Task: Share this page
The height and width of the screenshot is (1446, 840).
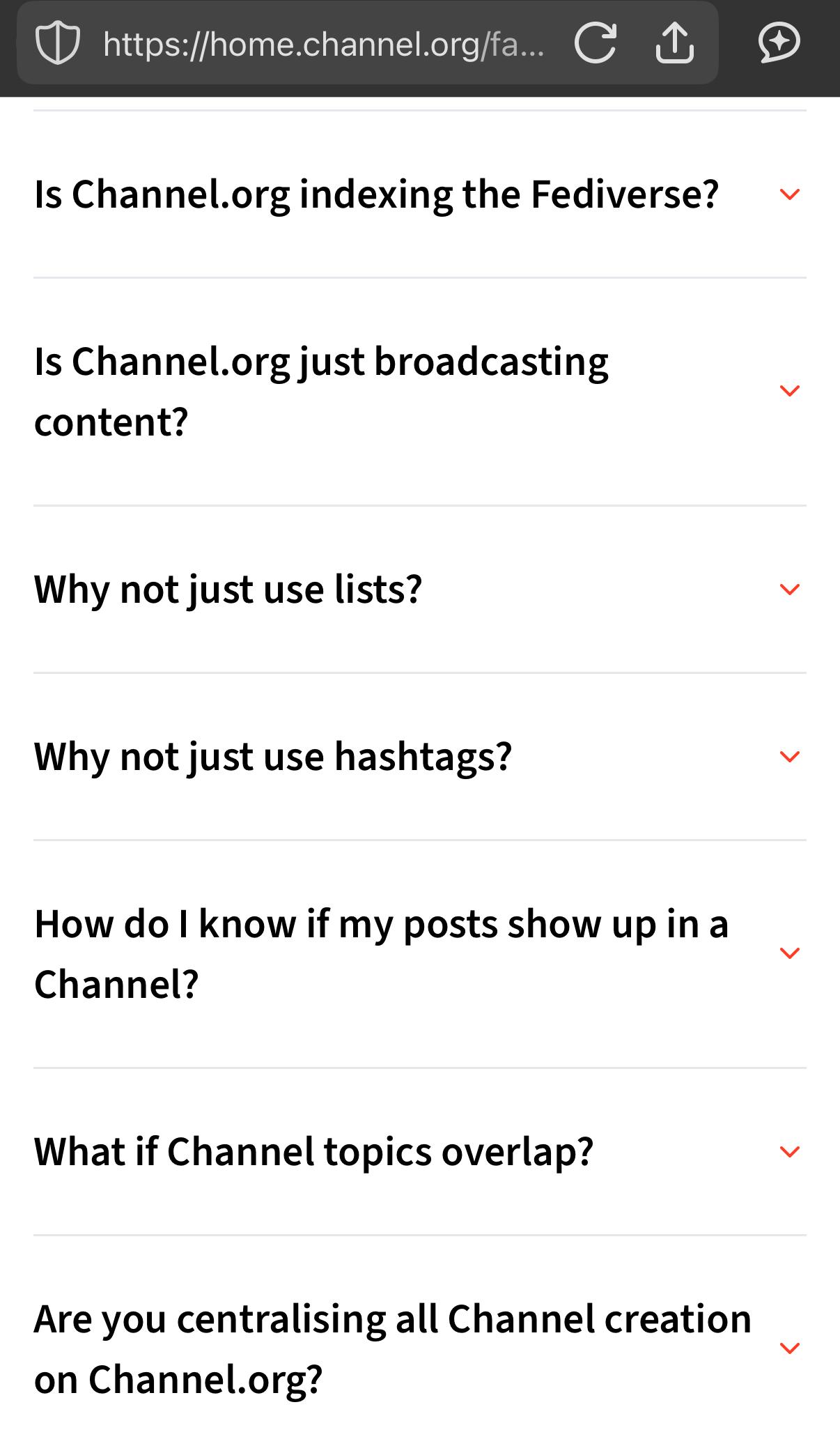Action: pyautogui.click(x=674, y=43)
